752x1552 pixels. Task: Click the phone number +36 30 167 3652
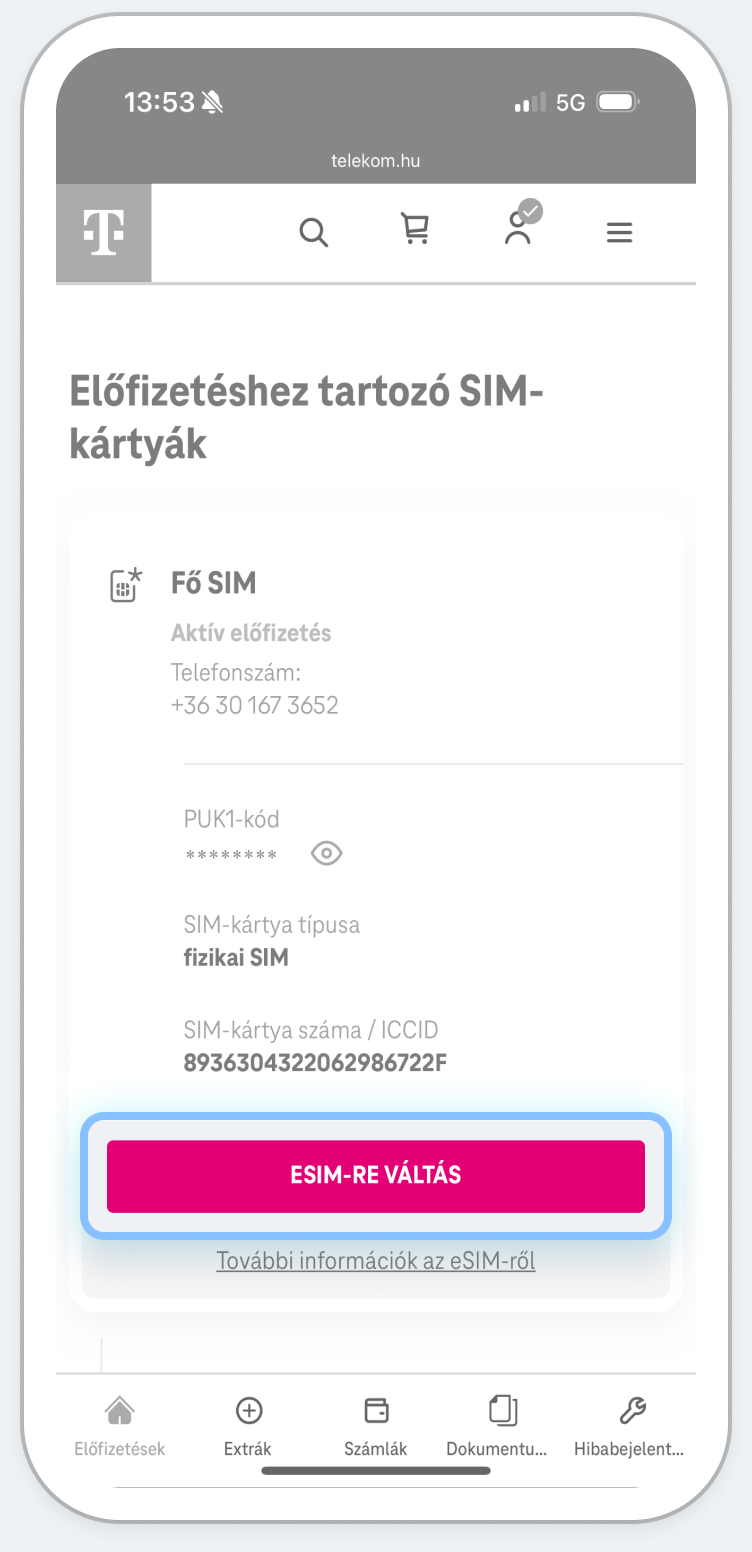255,705
